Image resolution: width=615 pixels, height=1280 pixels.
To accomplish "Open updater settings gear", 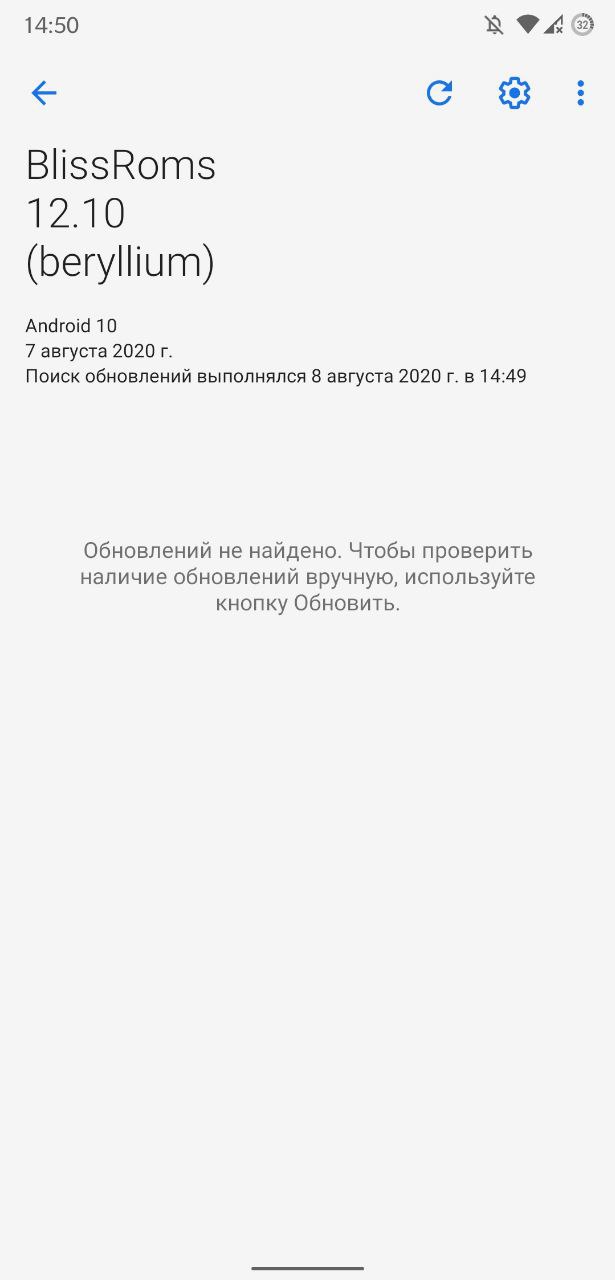I will coord(514,93).
